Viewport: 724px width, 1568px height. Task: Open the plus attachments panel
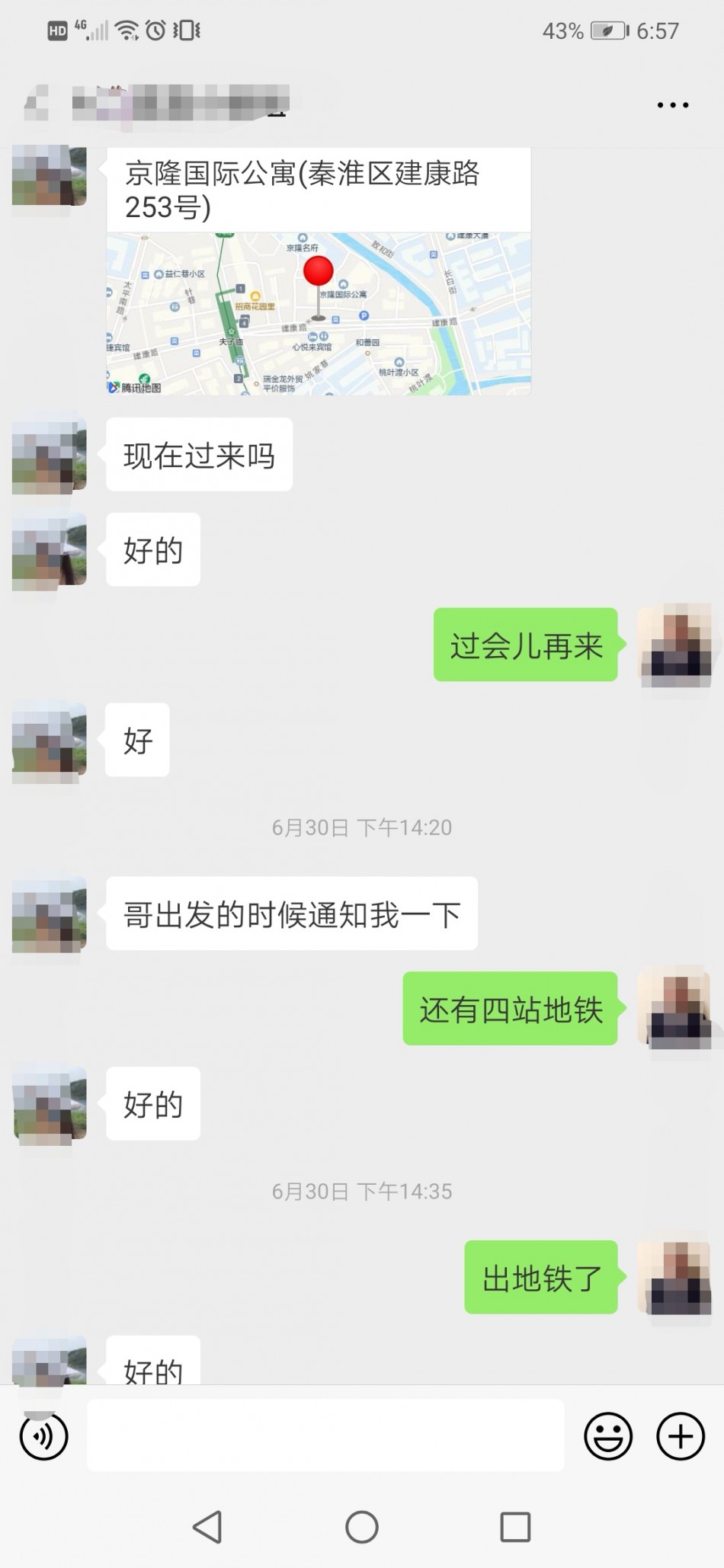680,1436
